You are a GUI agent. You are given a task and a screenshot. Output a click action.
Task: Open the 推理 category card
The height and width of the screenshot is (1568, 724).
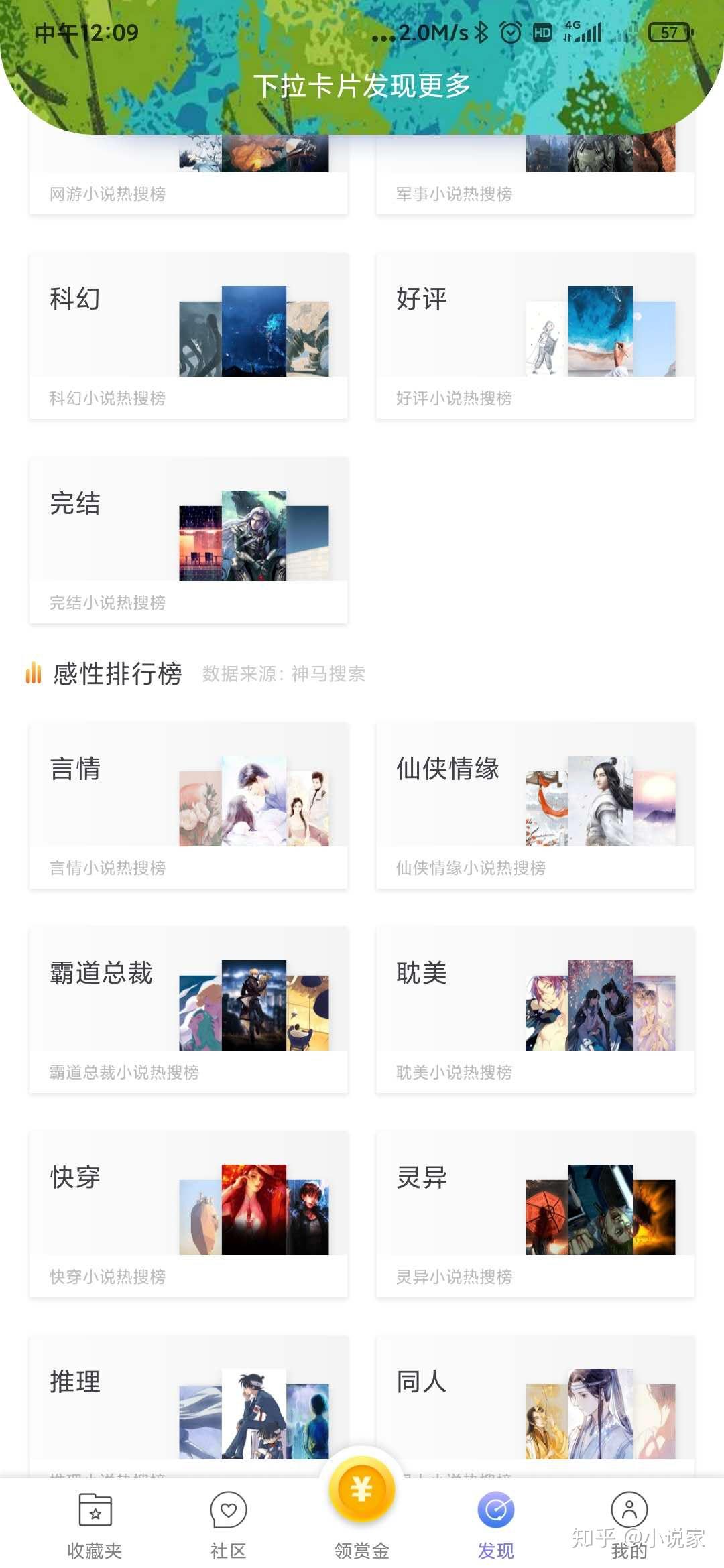188,1406
